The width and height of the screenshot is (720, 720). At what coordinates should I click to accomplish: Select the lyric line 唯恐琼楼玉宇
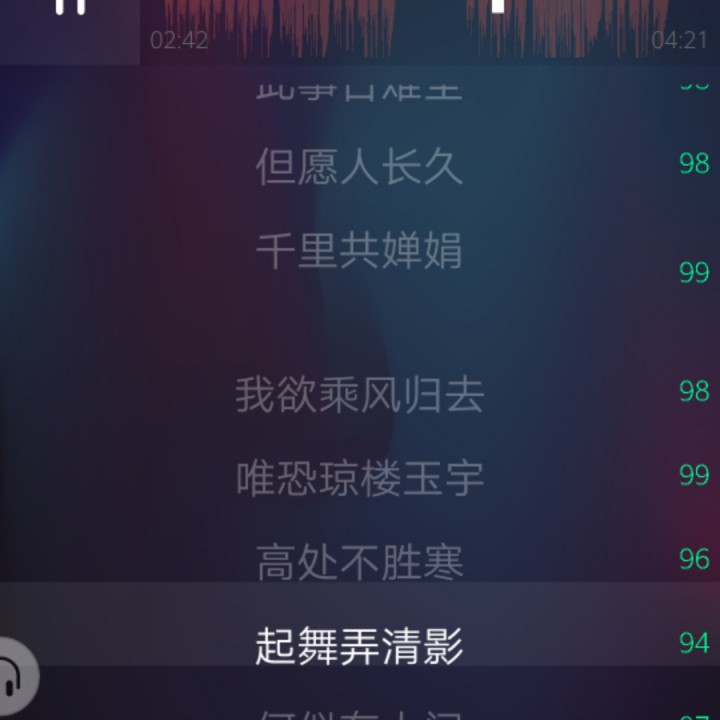pyautogui.click(x=359, y=479)
